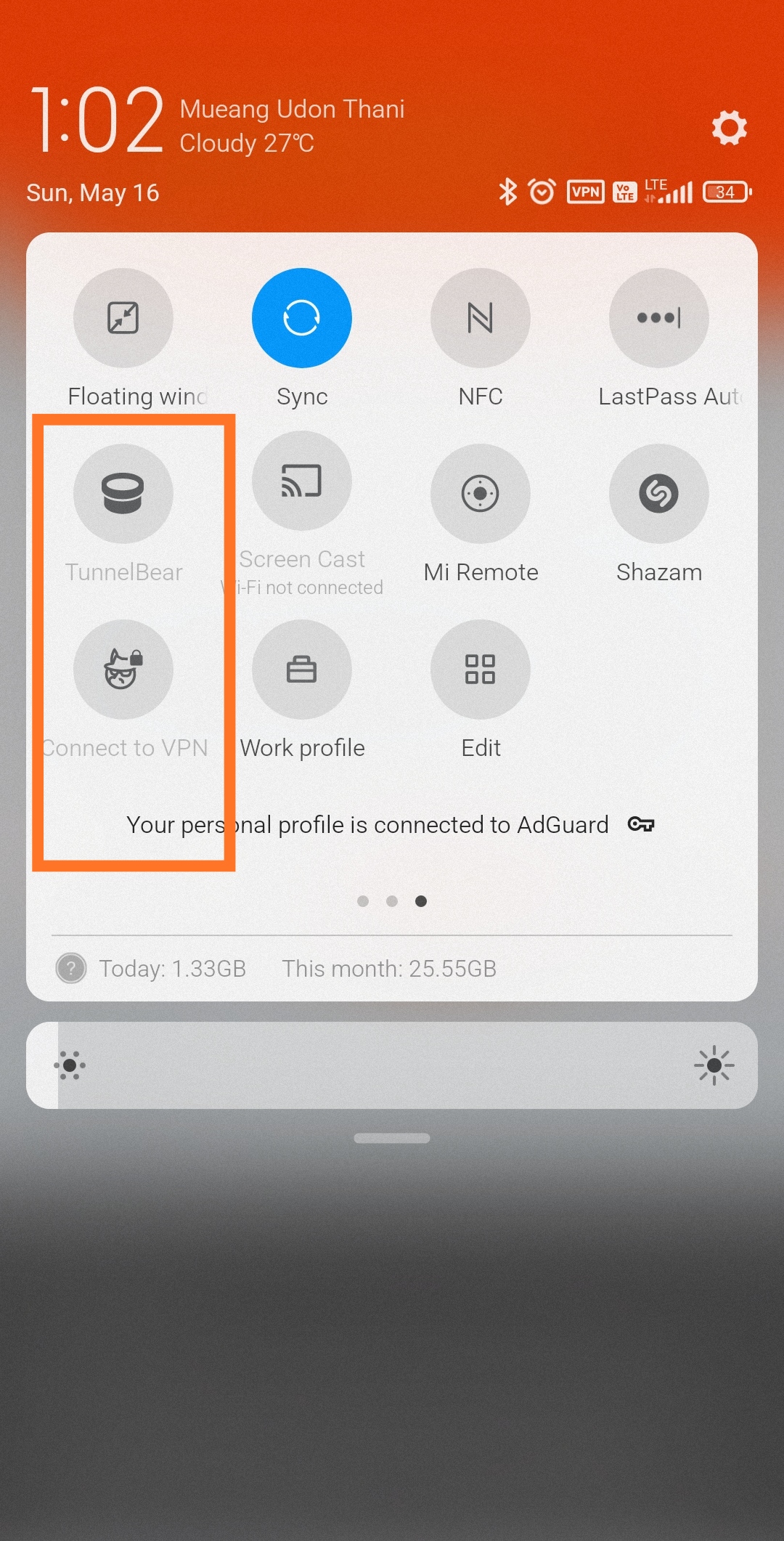The height and width of the screenshot is (1541, 784).
Task: Toggle the Work profile tile
Action: coord(302,670)
